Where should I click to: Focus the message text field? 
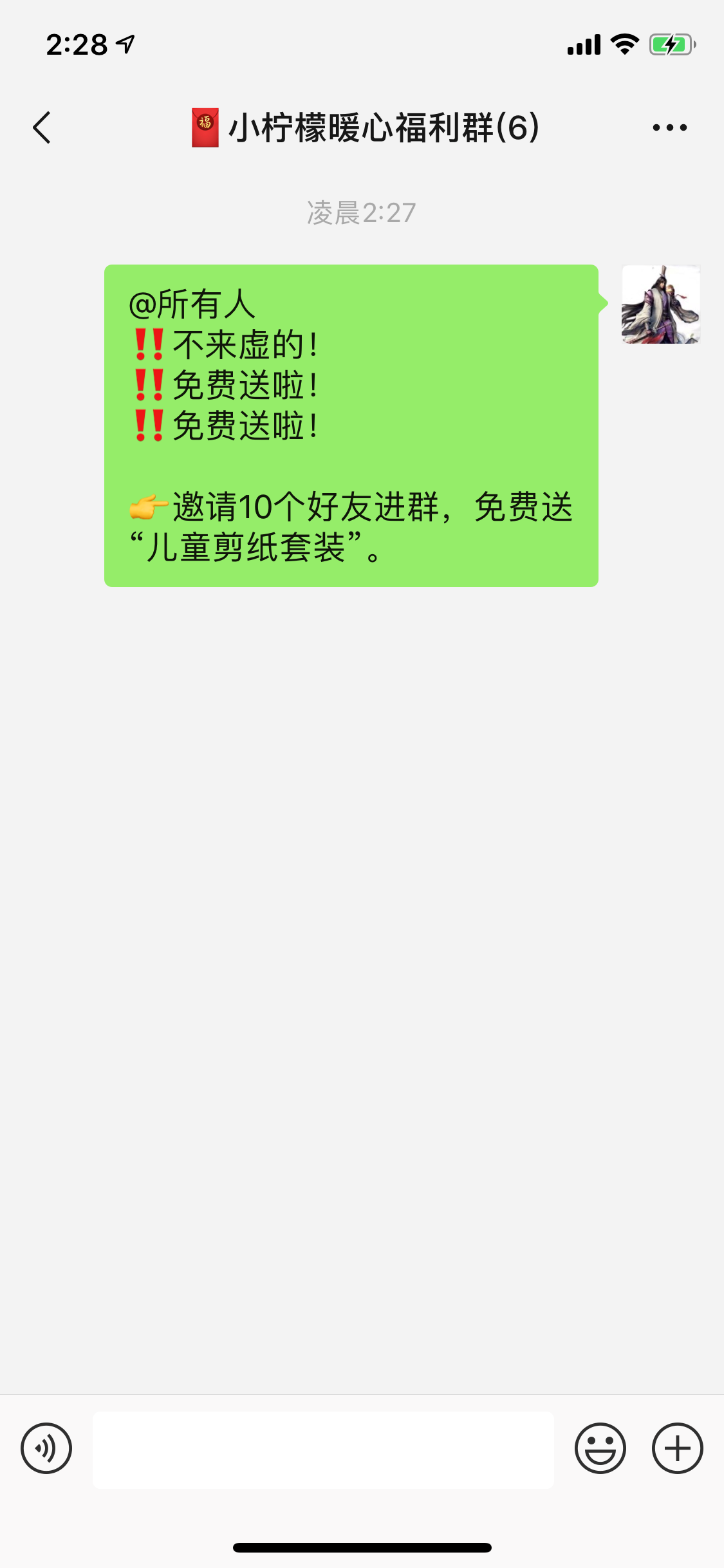coord(323,1450)
